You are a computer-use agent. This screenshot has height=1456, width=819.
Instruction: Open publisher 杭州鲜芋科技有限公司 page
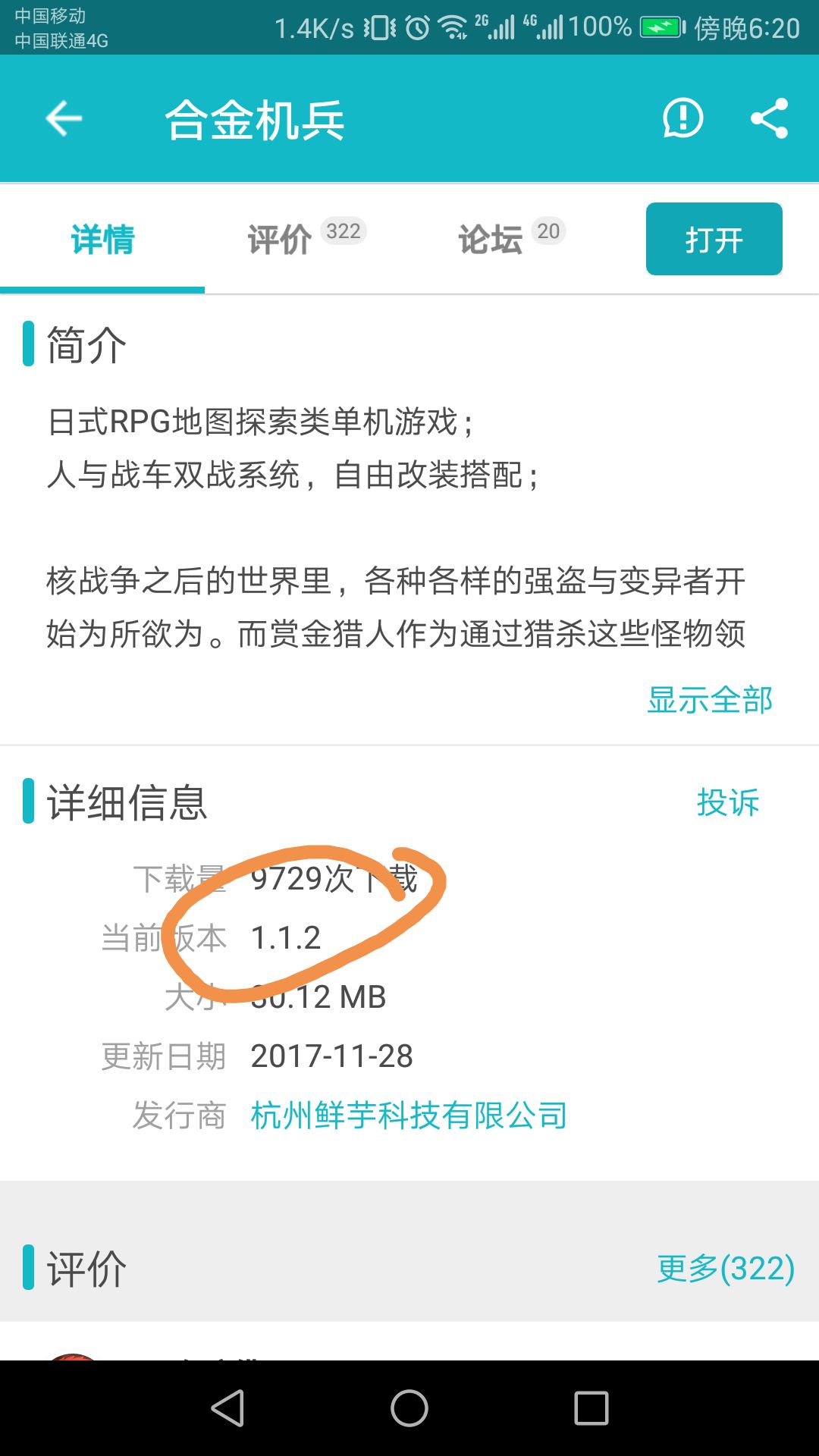point(408,1113)
